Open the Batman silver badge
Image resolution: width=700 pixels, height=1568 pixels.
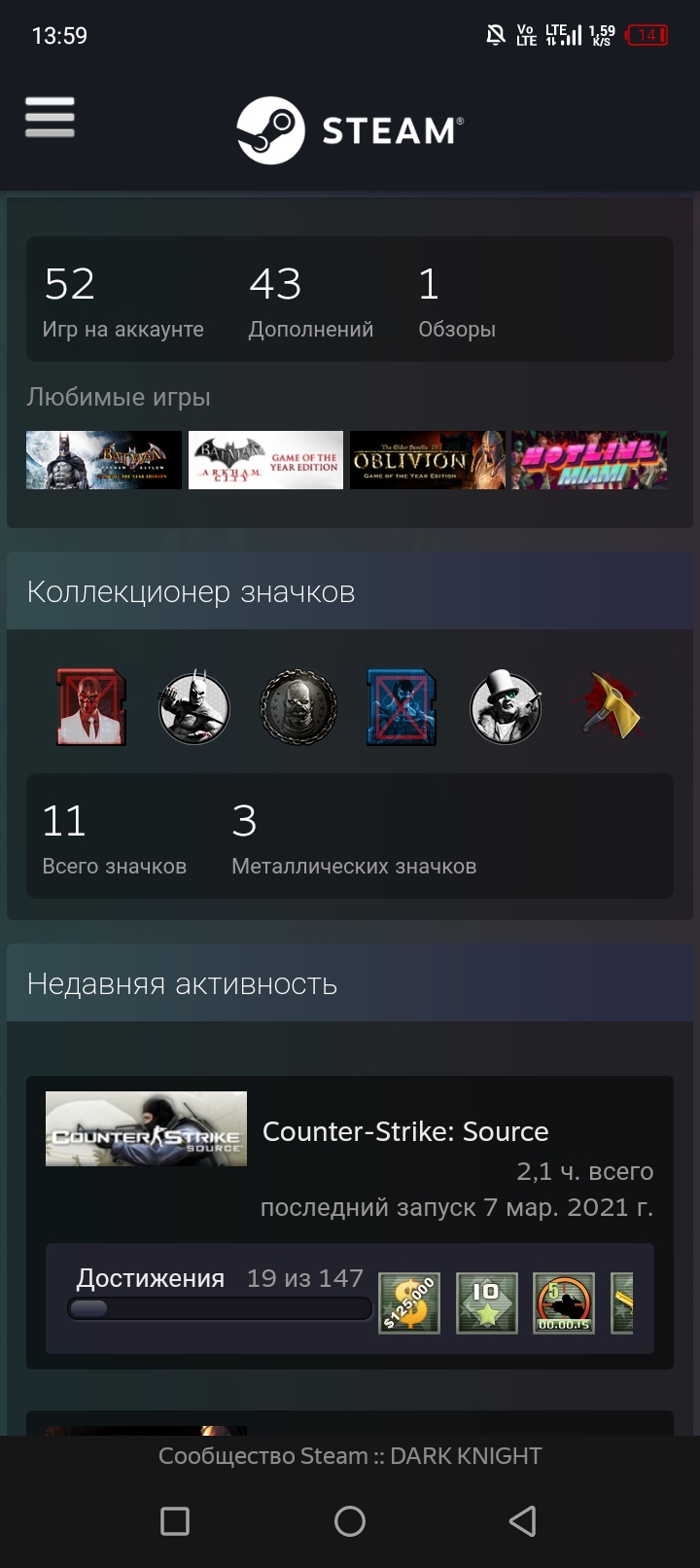194,707
